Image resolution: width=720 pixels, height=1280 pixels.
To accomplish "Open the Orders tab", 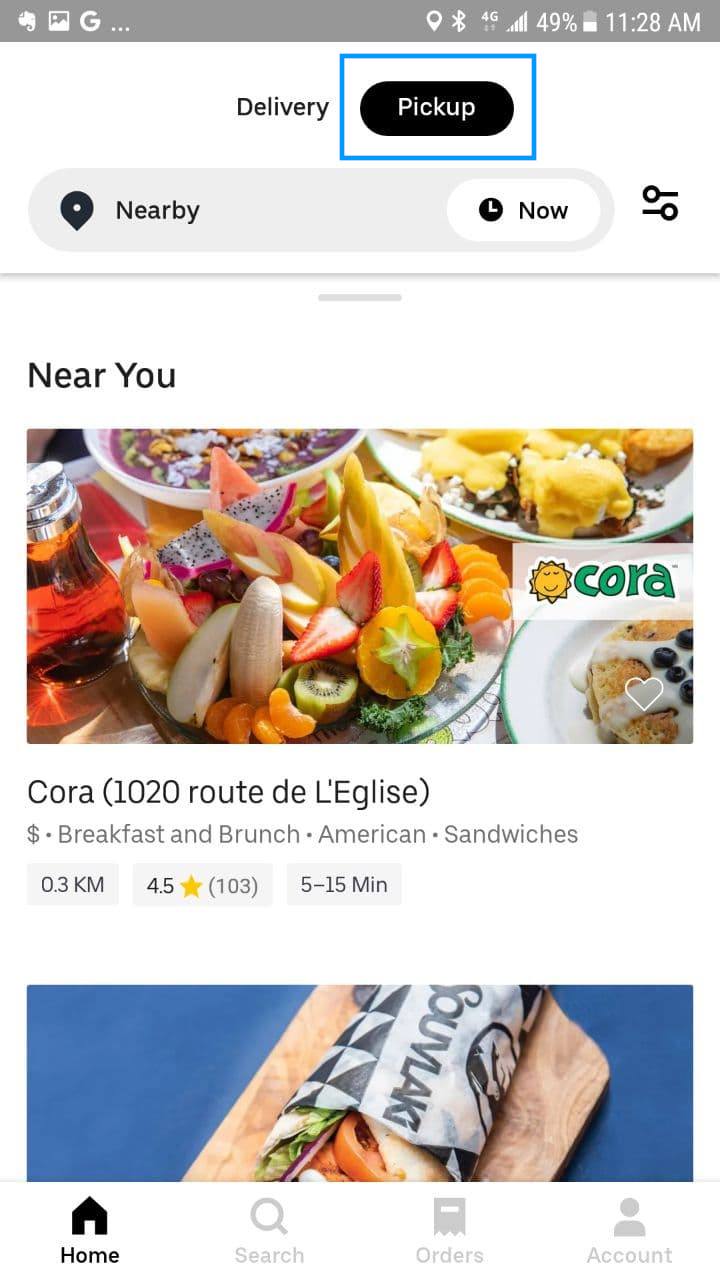I will (449, 1231).
